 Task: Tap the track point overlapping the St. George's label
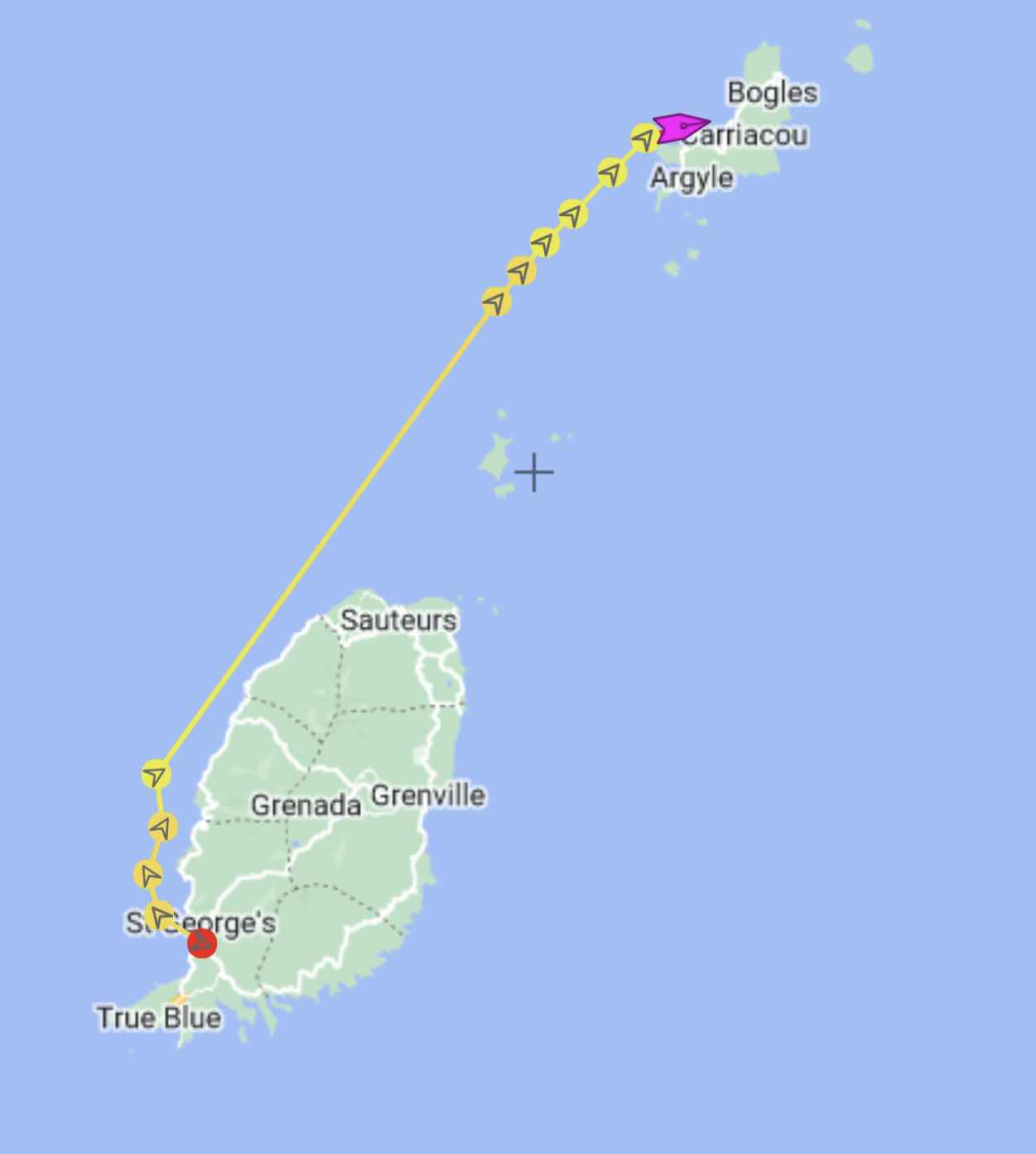[x=160, y=915]
